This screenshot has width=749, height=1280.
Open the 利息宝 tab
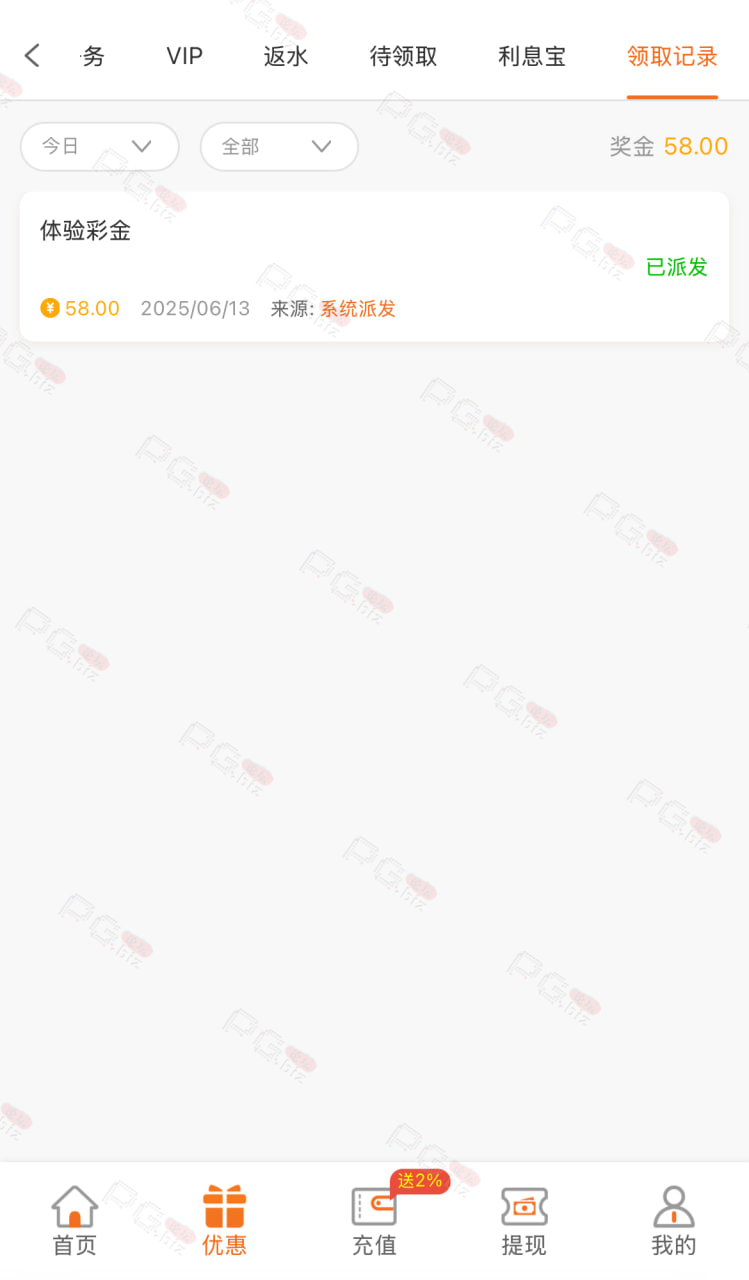click(x=532, y=57)
